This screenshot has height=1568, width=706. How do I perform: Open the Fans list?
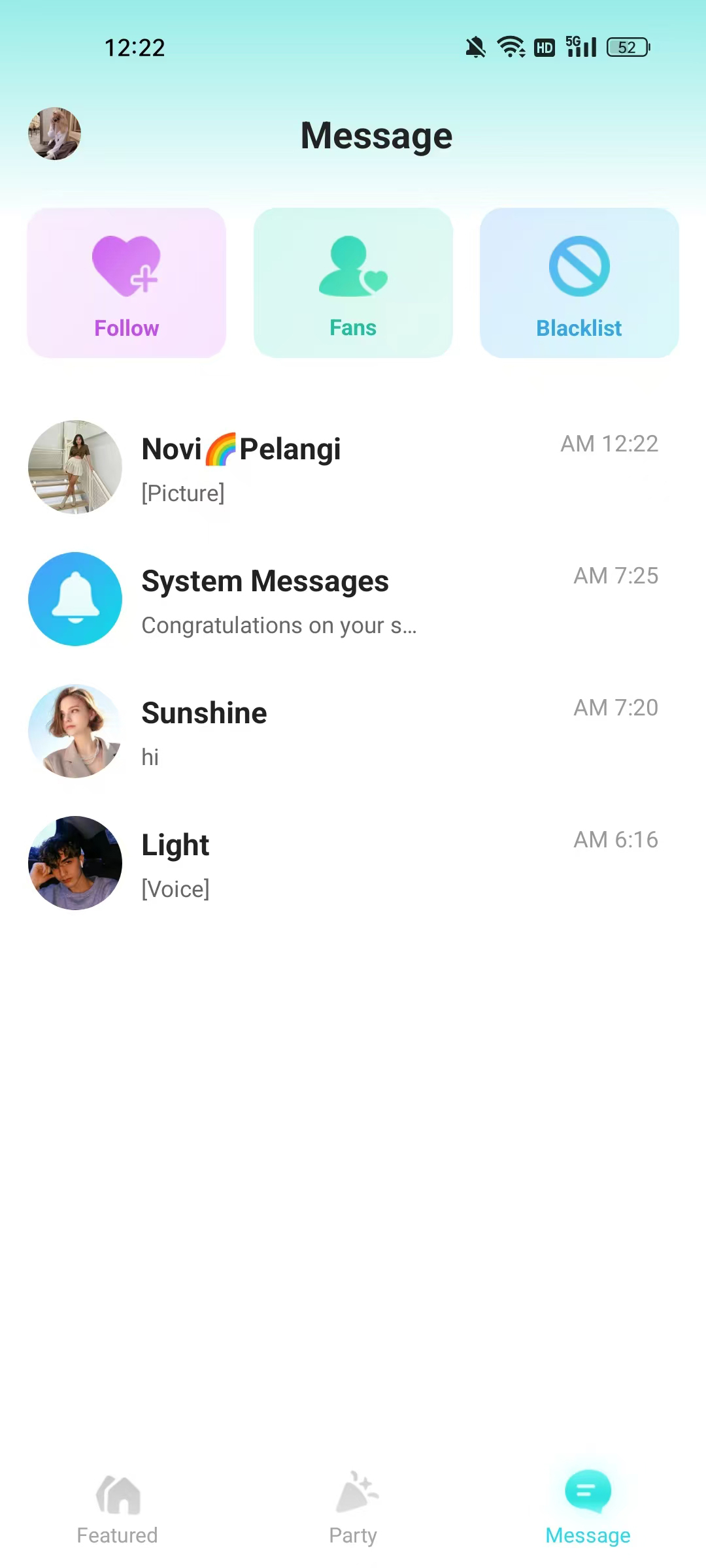coord(353,283)
